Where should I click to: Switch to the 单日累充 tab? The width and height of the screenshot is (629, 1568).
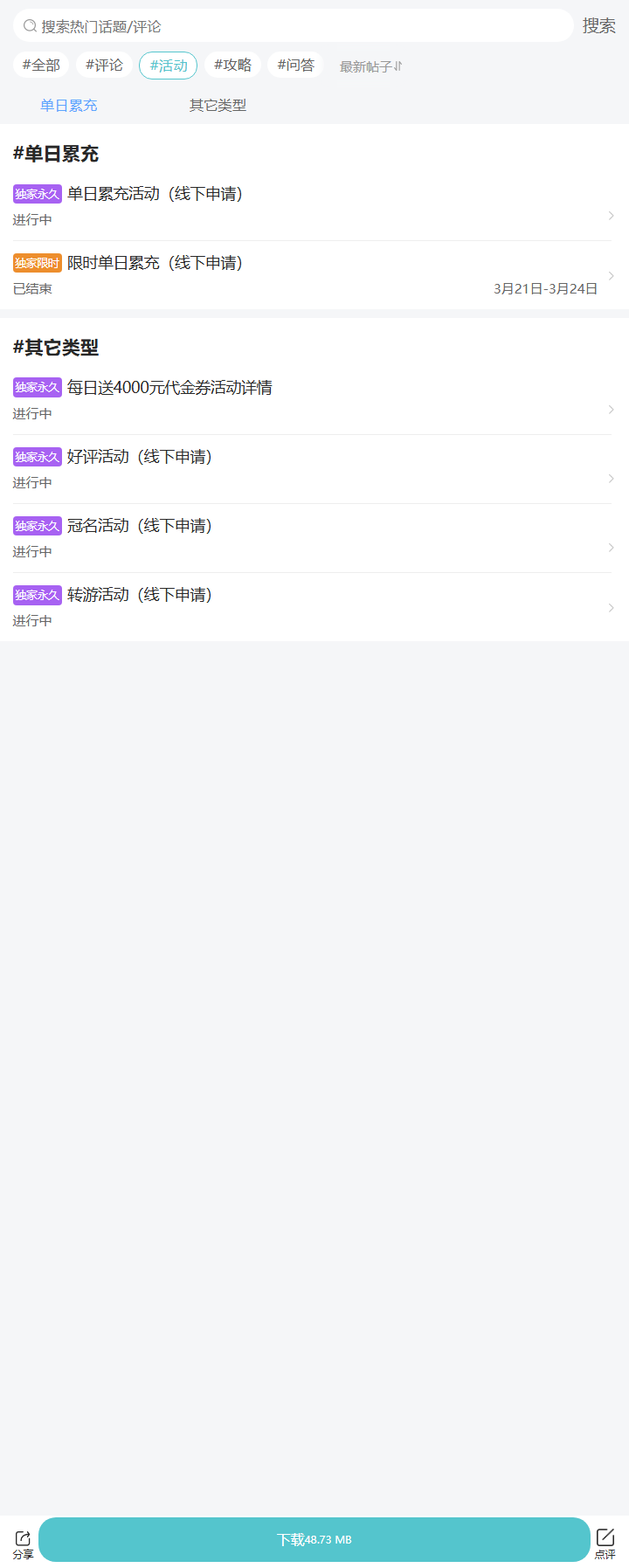[x=69, y=106]
